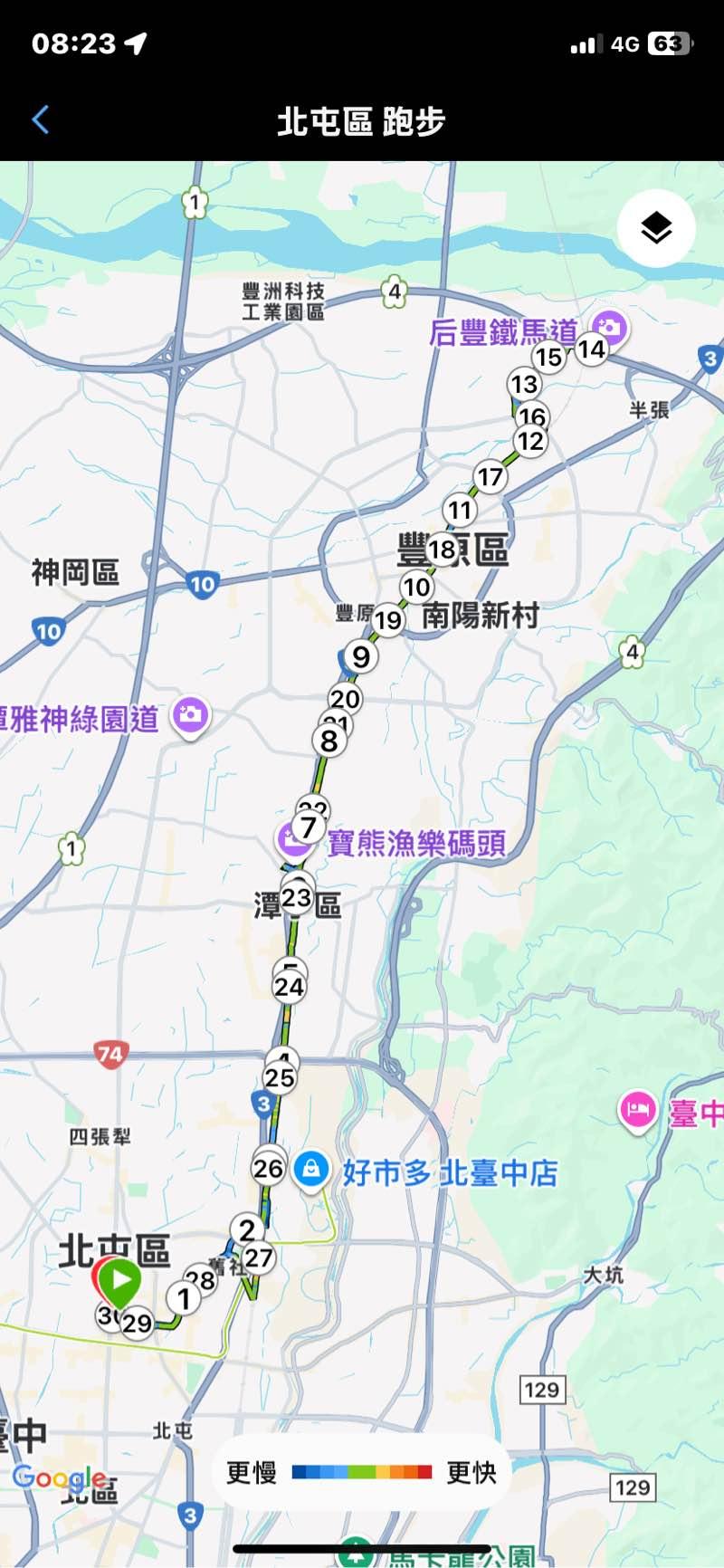
Task: Tap the 潭雅神綠園道 photo spot pin
Action: [190, 714]
